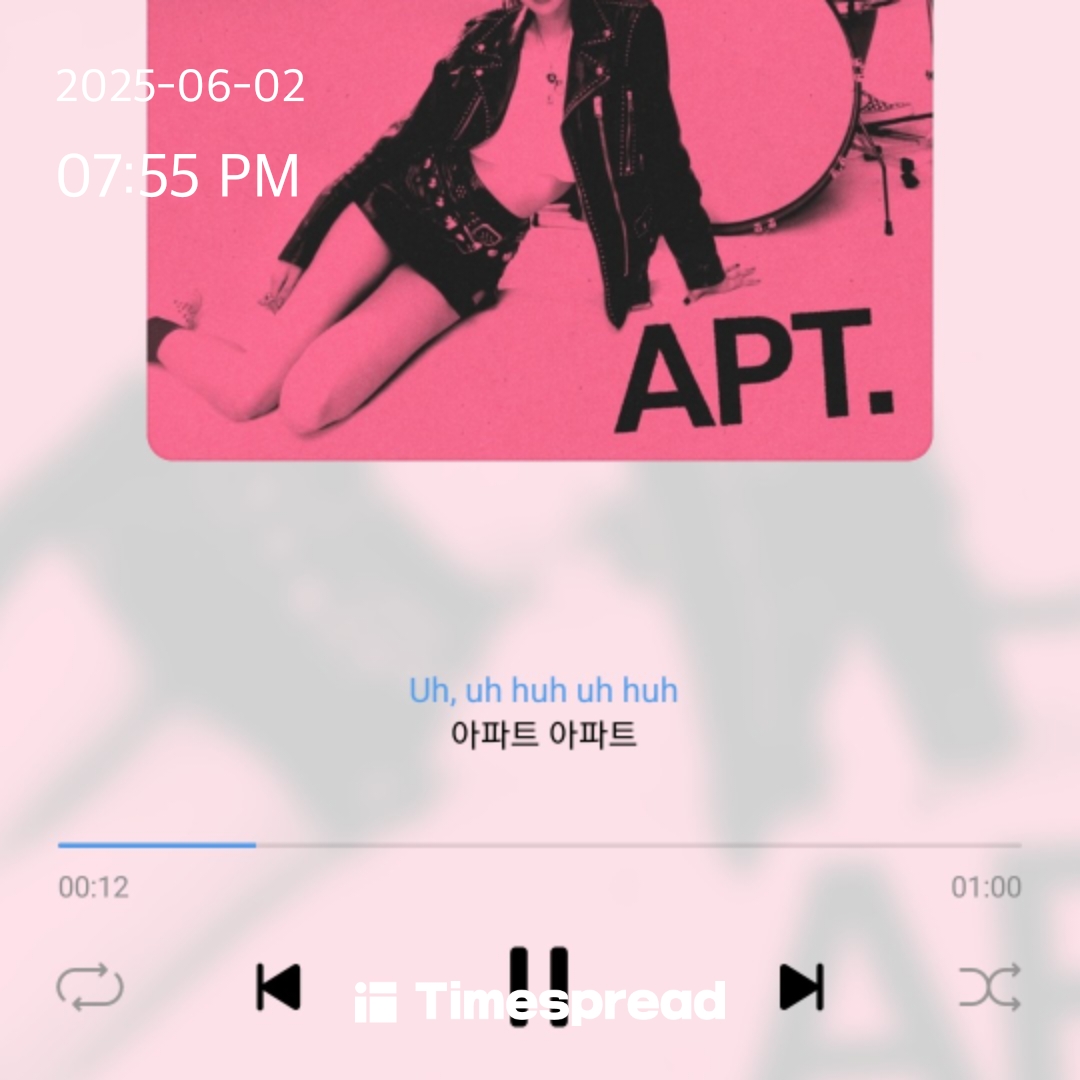Tap the playback progress bar to seek
This screenshot has height=1080, width=1080.
click(x=540, y=845)
